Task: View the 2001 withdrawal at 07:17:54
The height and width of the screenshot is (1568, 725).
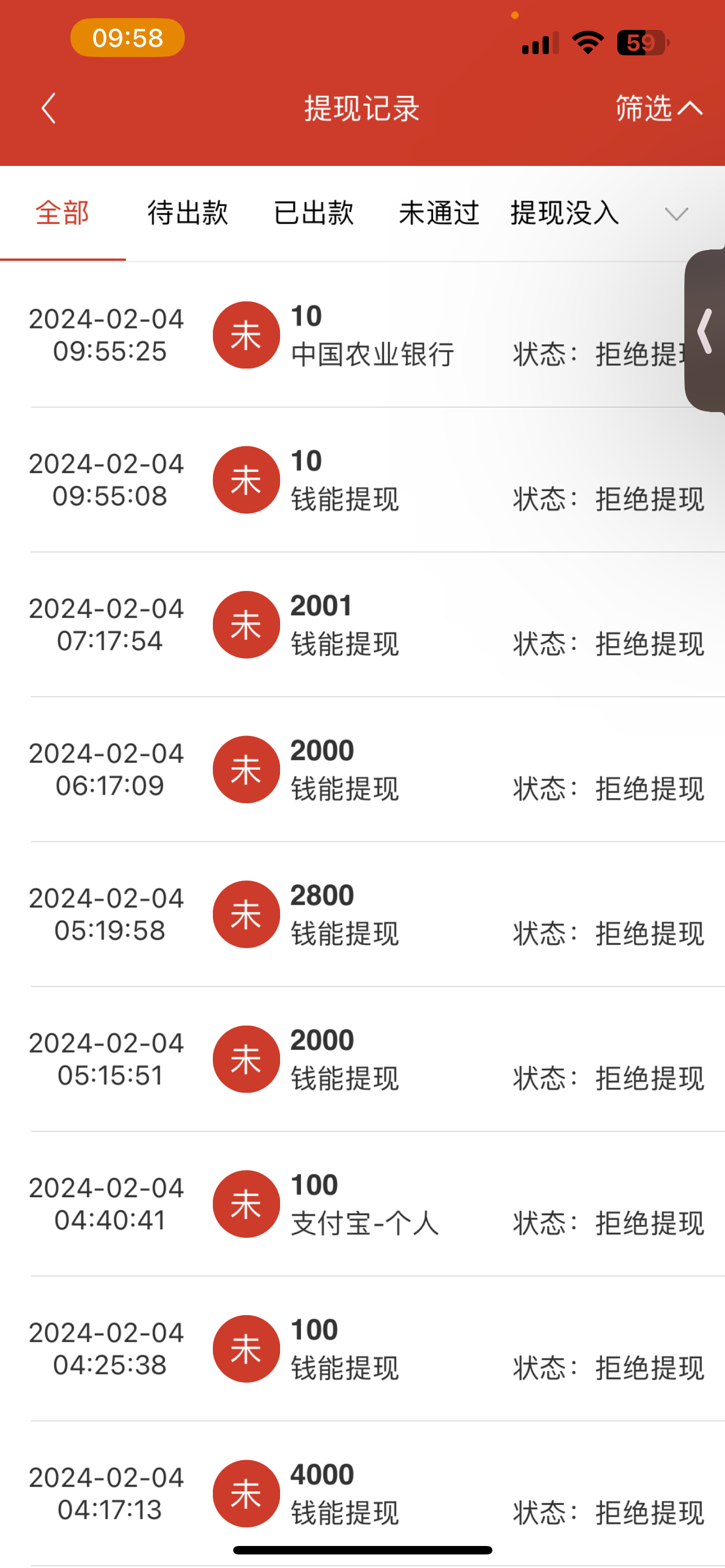Action: 362,625
